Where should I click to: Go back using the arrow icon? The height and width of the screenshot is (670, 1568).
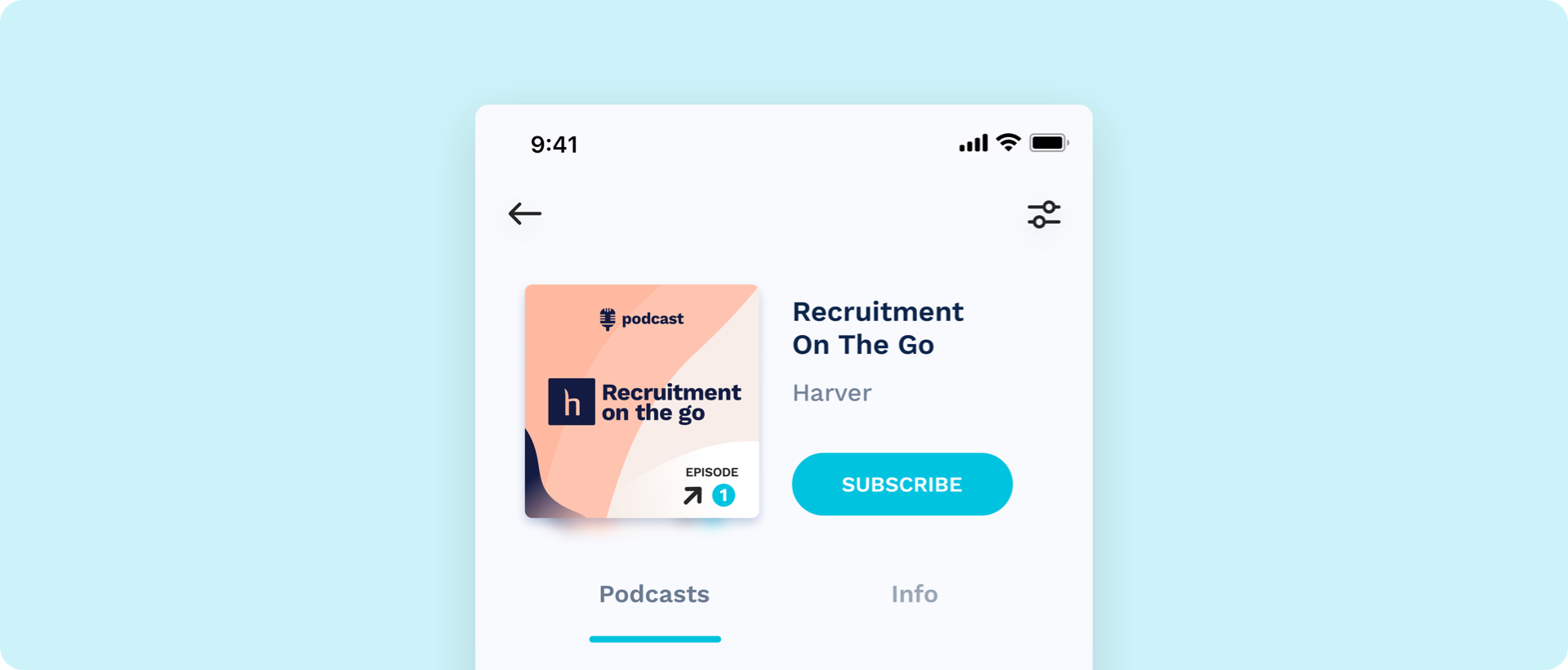[524, 213]
